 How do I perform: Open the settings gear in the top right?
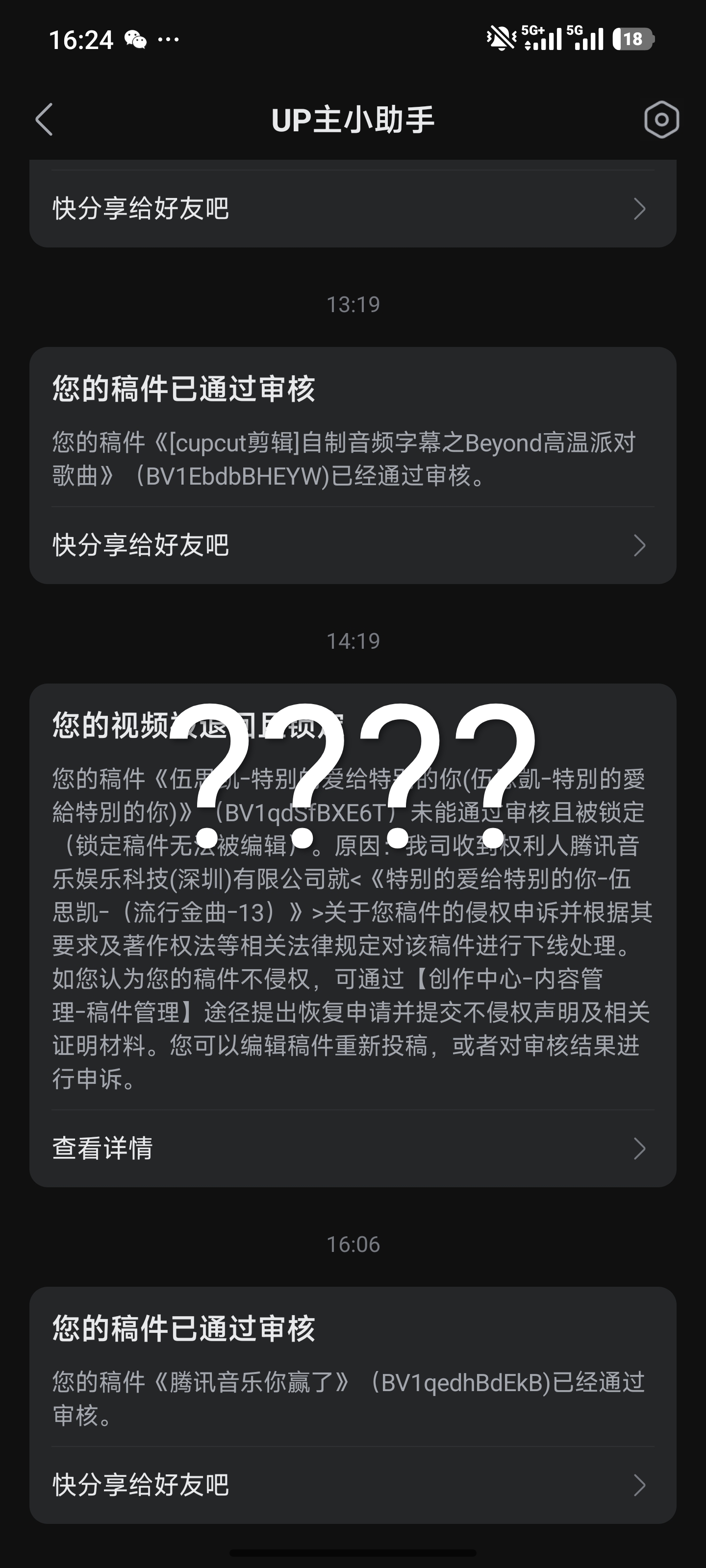[x=661, y=119]
